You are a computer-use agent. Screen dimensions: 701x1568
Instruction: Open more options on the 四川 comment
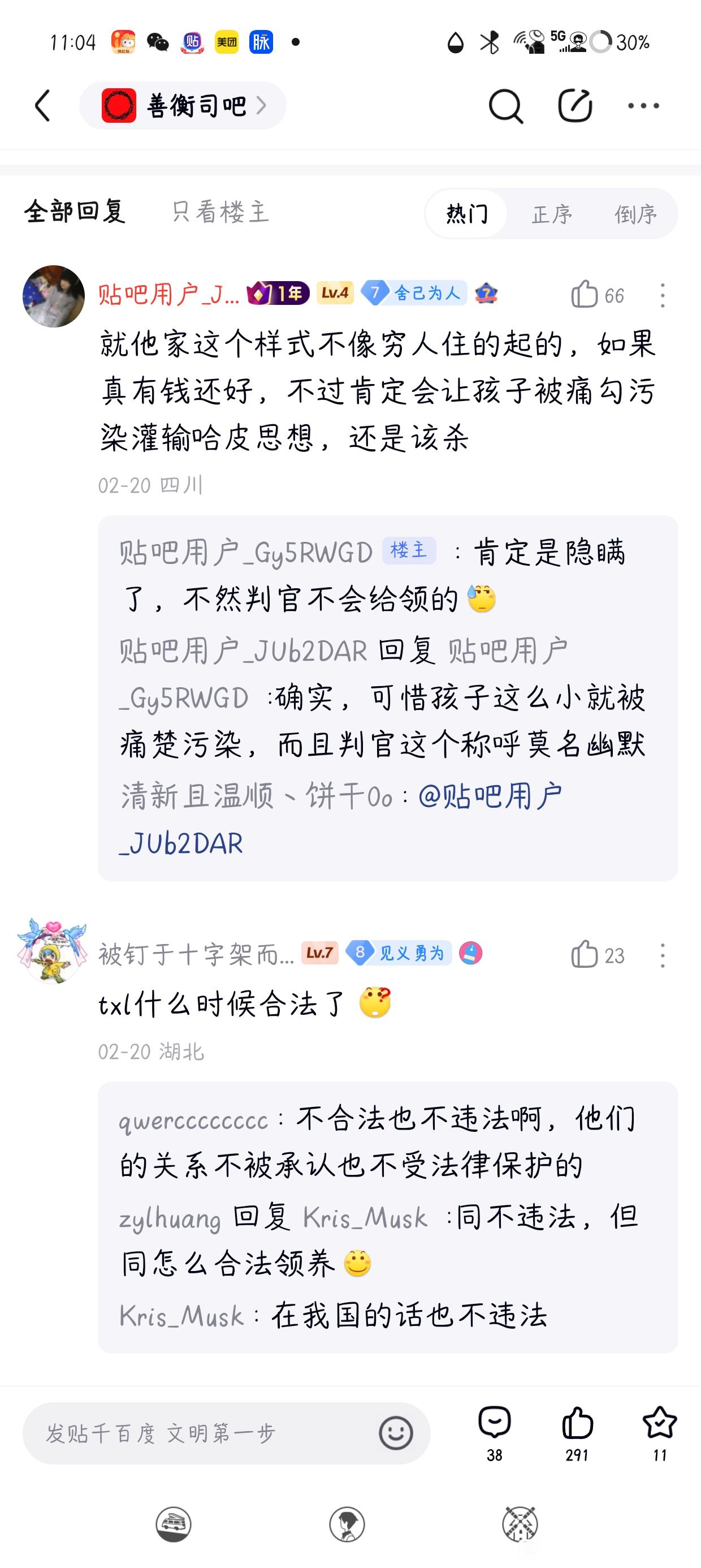coord(662,296)
